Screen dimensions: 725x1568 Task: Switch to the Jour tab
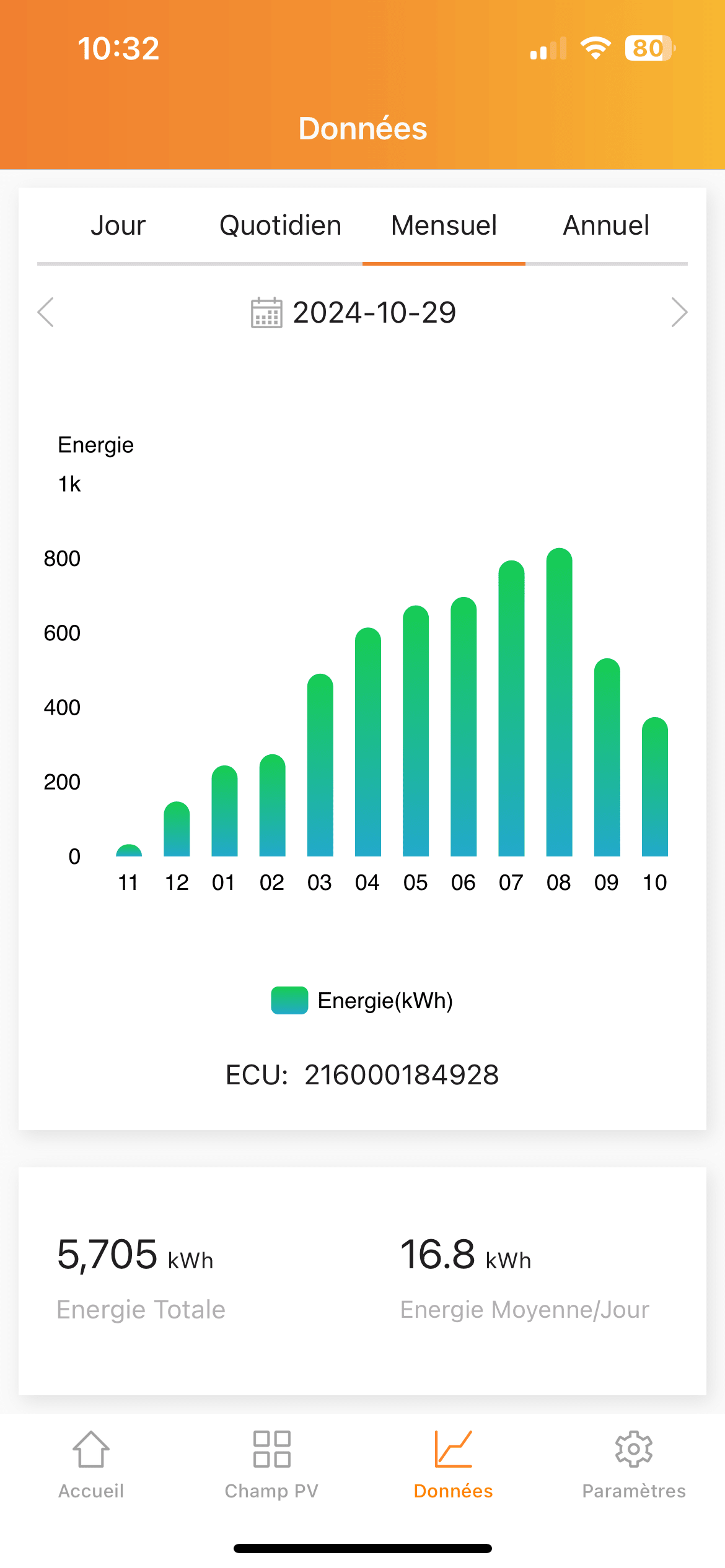click(x=118, y=225)
